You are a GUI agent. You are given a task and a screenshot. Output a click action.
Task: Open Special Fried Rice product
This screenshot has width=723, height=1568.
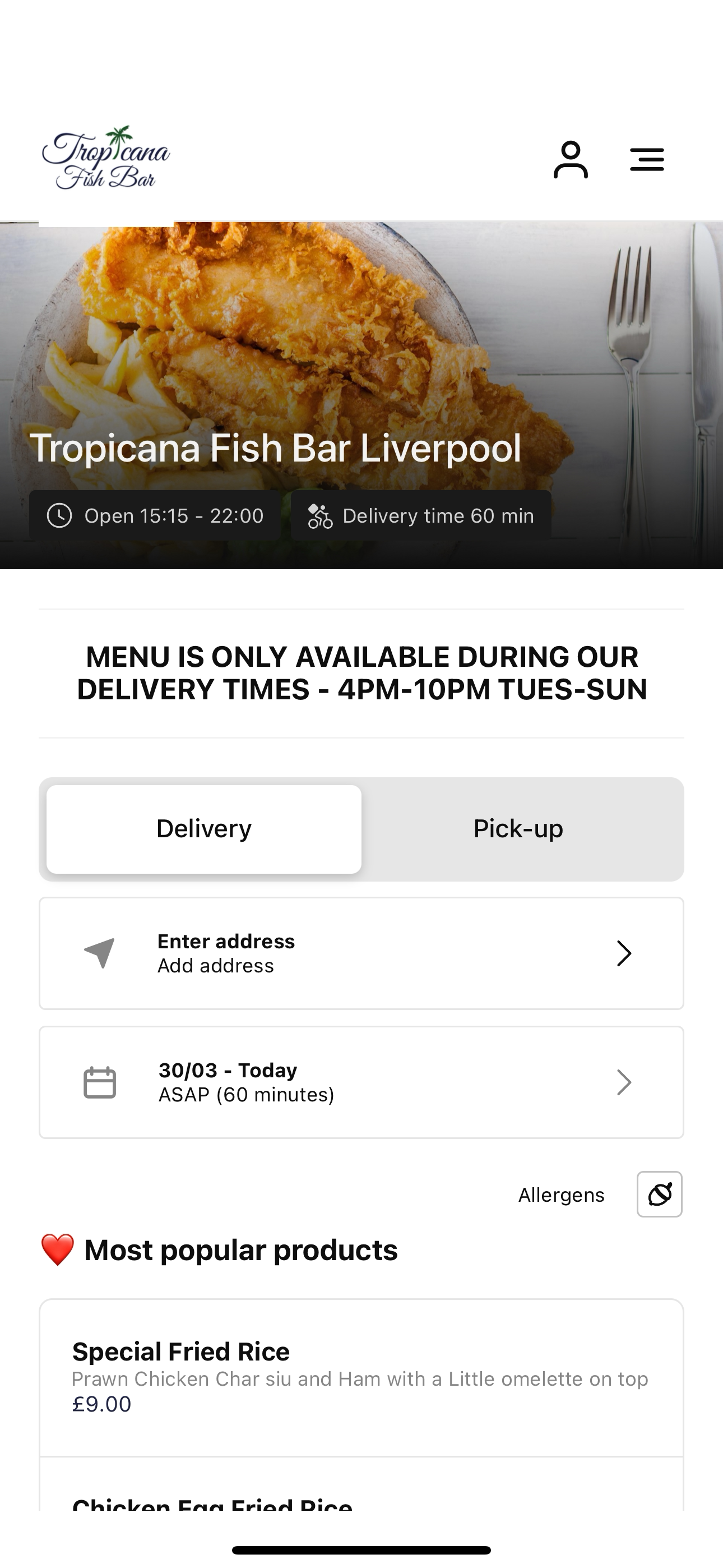coord(361,1378)
